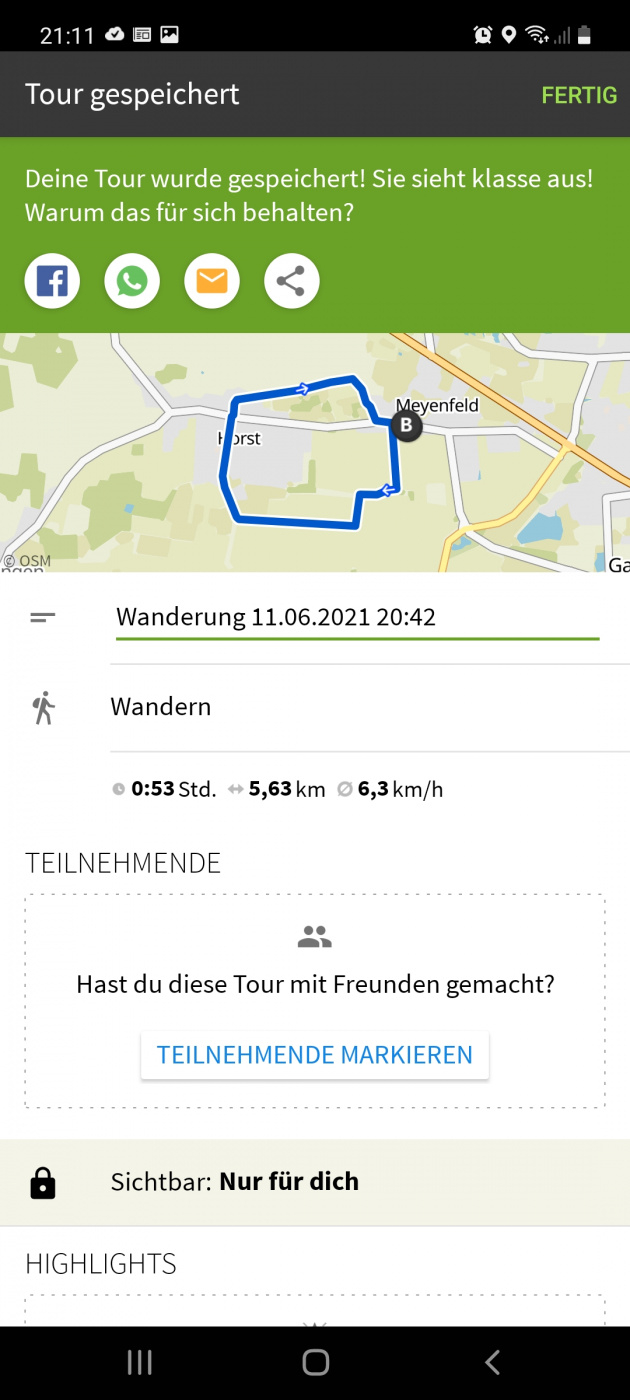Open the tour map preview
Screen dimensions: 630x1400
(x=315, y=452)
